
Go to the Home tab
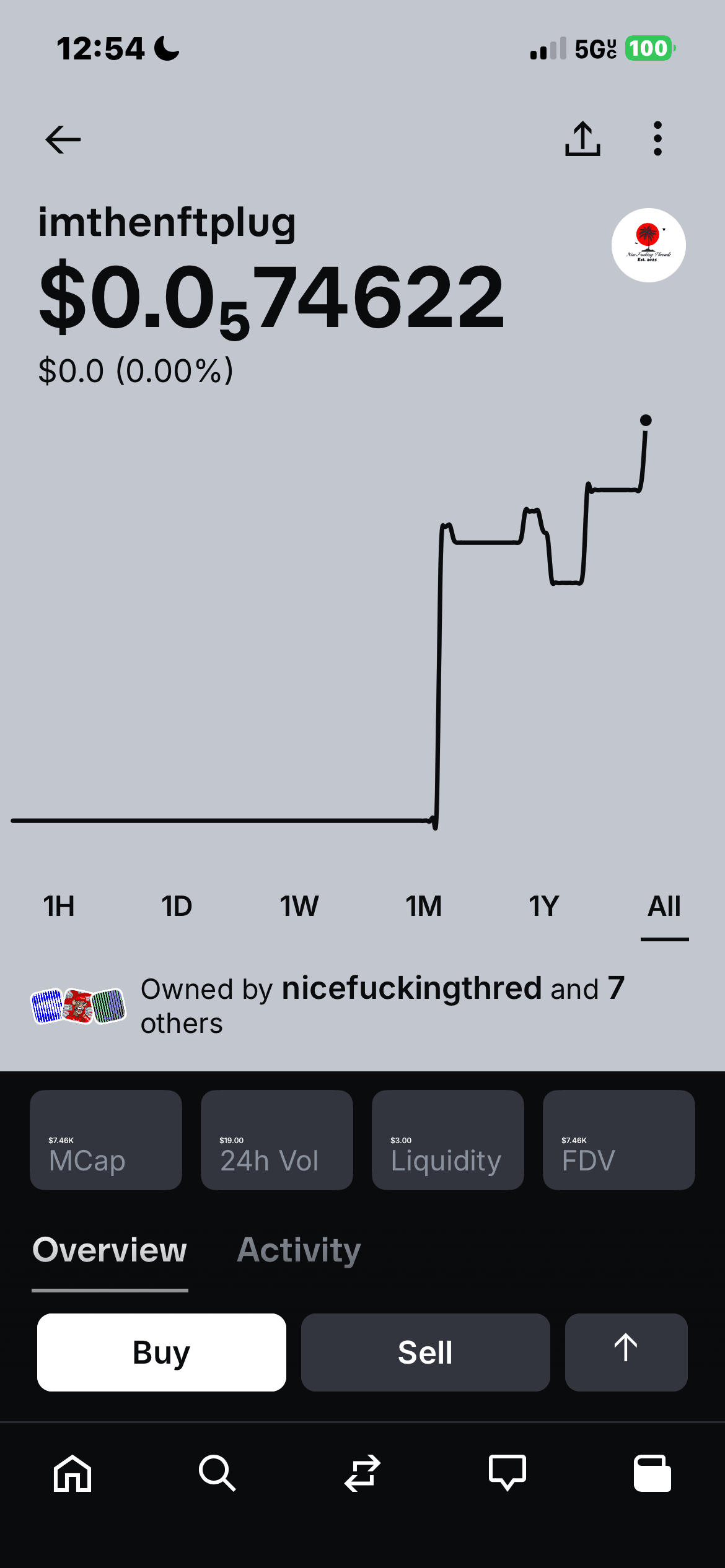[x=72, y=1473]
